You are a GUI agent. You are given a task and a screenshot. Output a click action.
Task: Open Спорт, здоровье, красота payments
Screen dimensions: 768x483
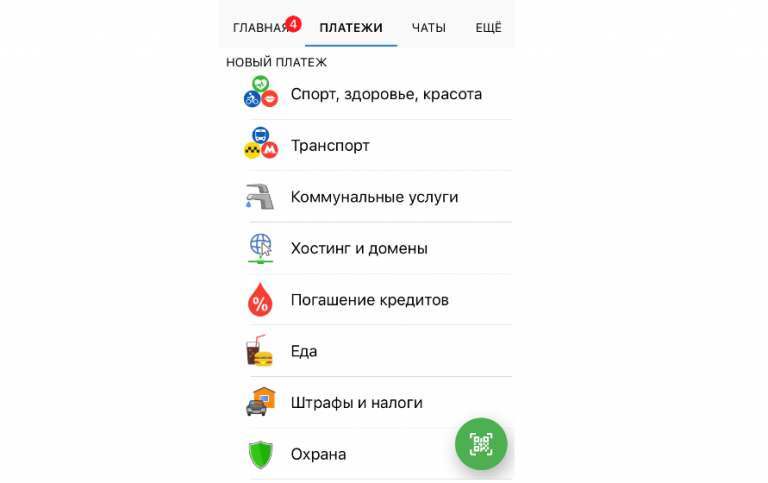385,94
